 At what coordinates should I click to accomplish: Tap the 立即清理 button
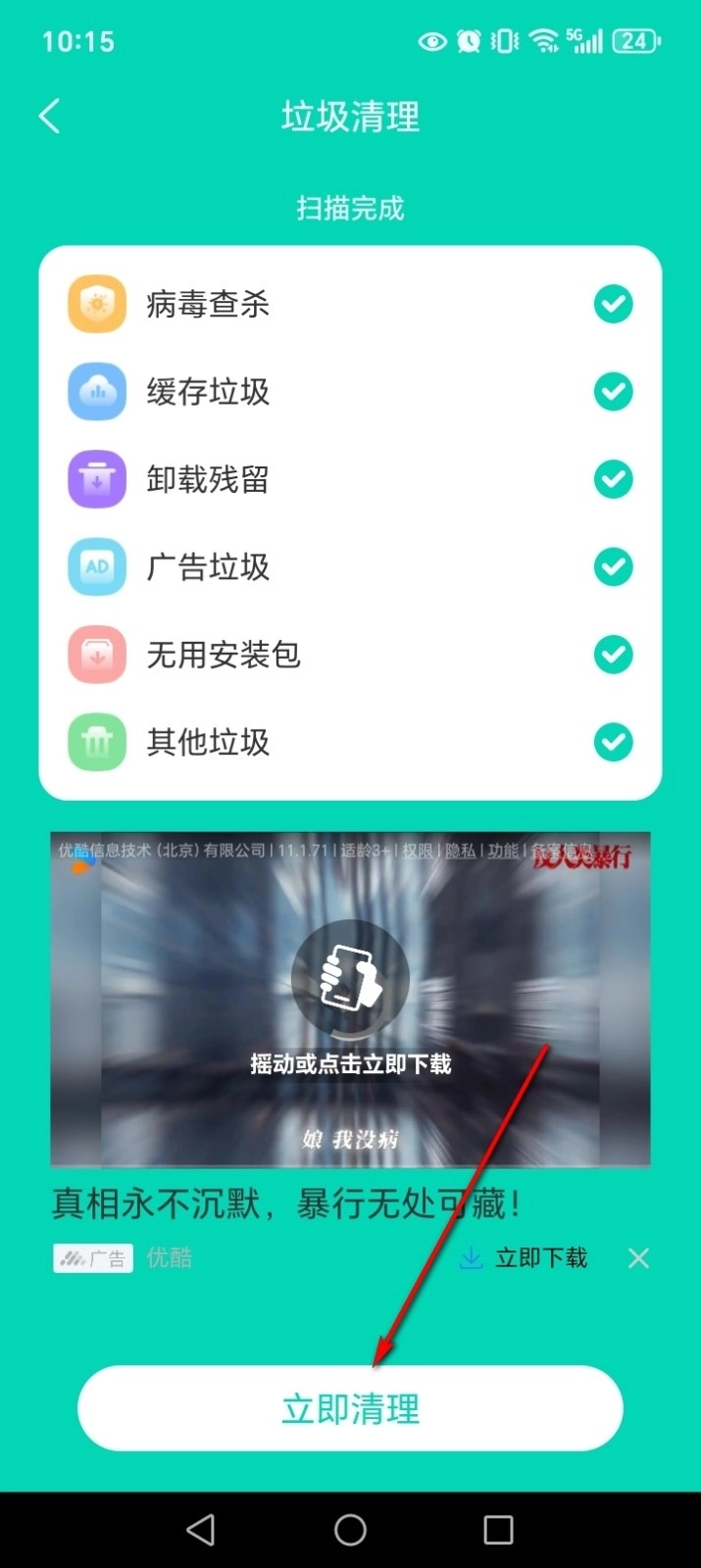(350, 1408)
